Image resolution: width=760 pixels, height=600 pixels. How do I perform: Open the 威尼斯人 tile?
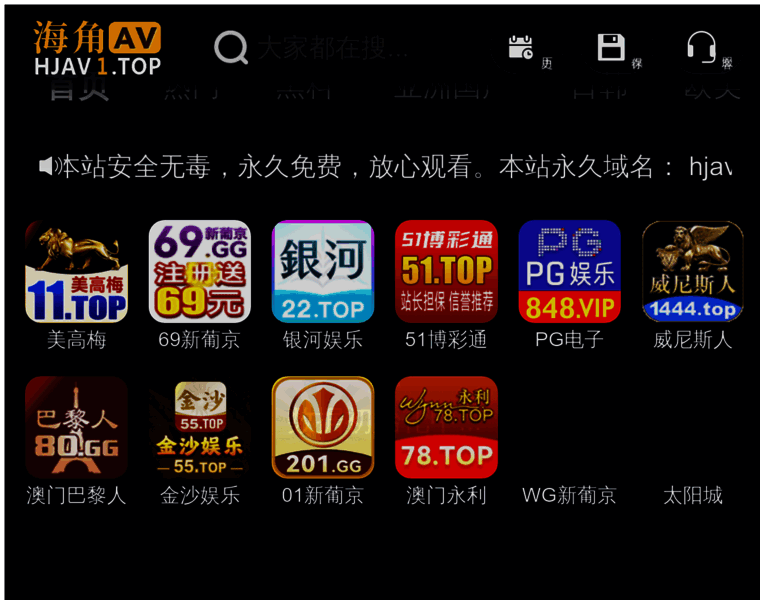click(692, 272)
